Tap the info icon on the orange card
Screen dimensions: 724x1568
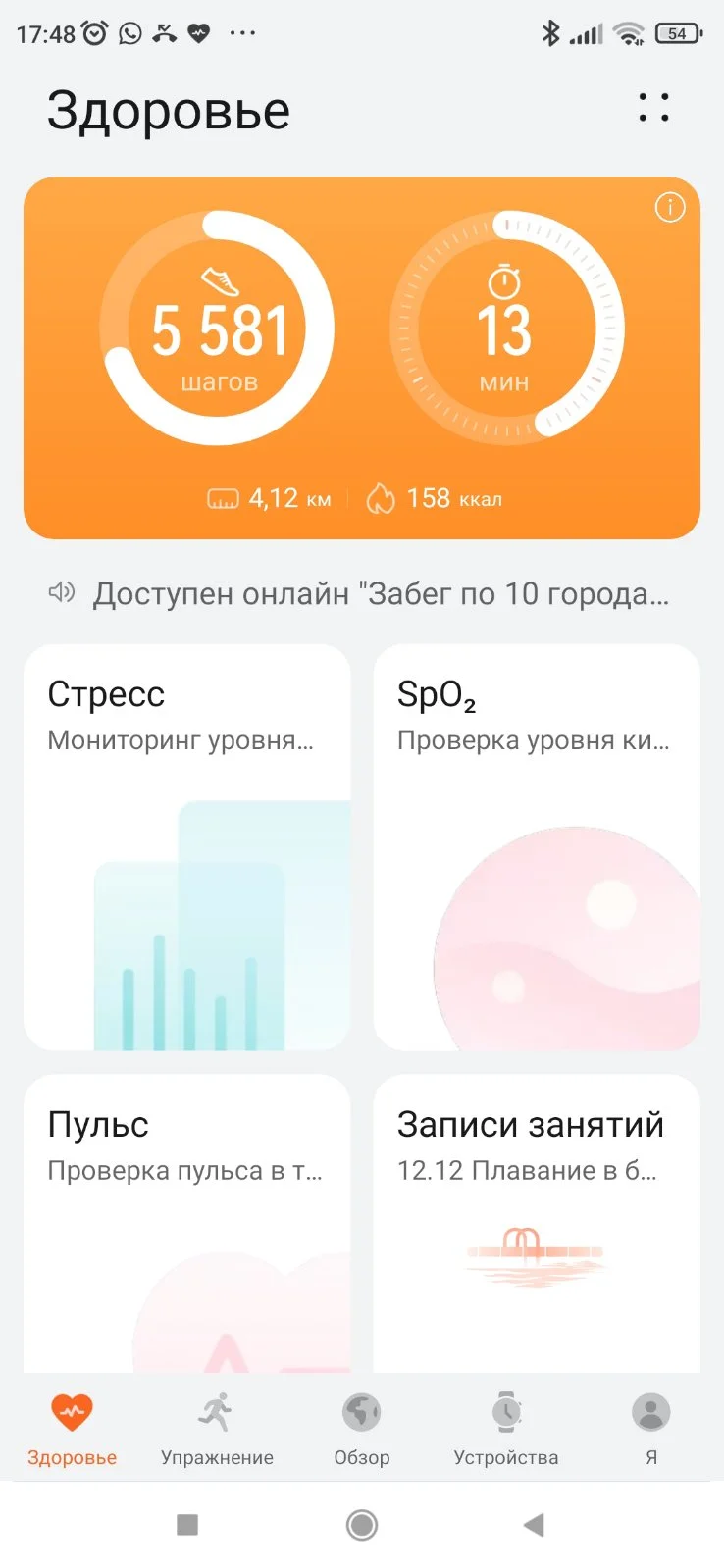point(670,208)
